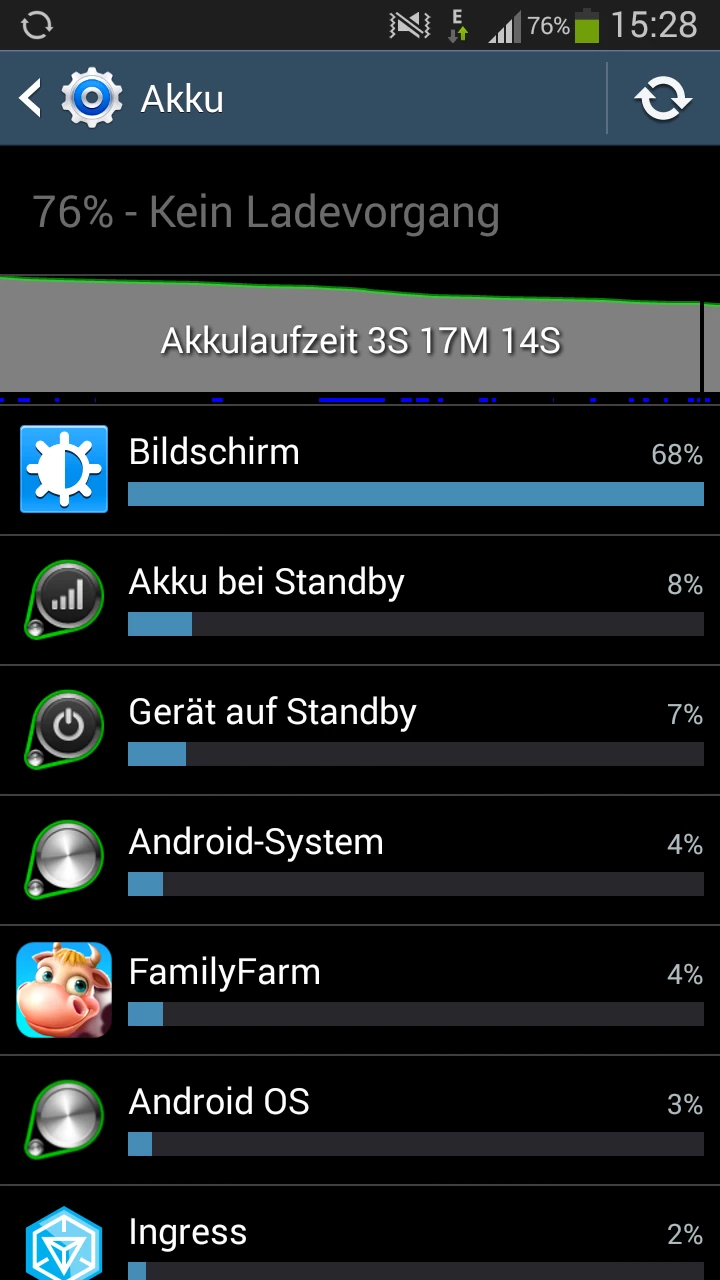Viewport: 720px width, 1280px height.
Task: Select the Gerät auf Standby entry
Action: tap(360, 730)
